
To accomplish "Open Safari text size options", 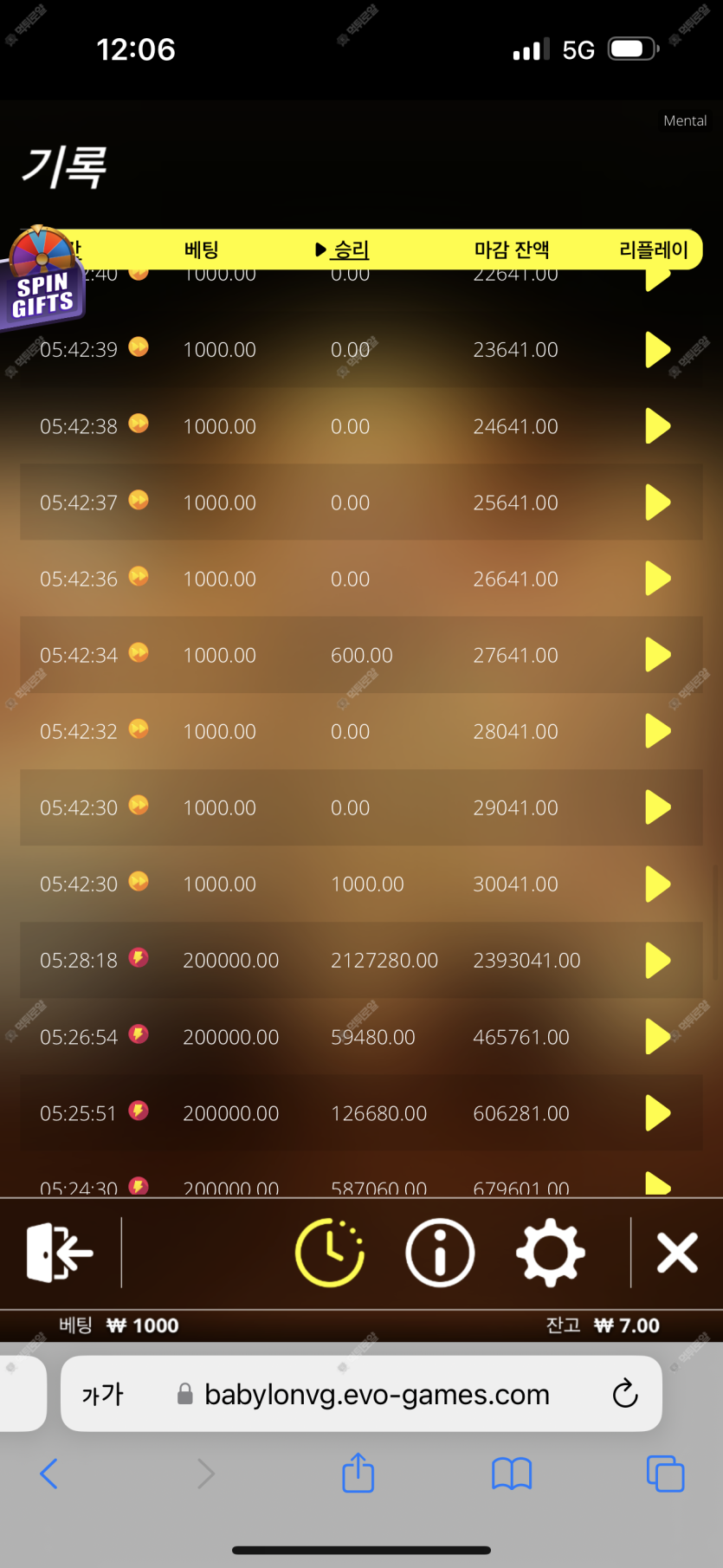I will (102, 1394).
